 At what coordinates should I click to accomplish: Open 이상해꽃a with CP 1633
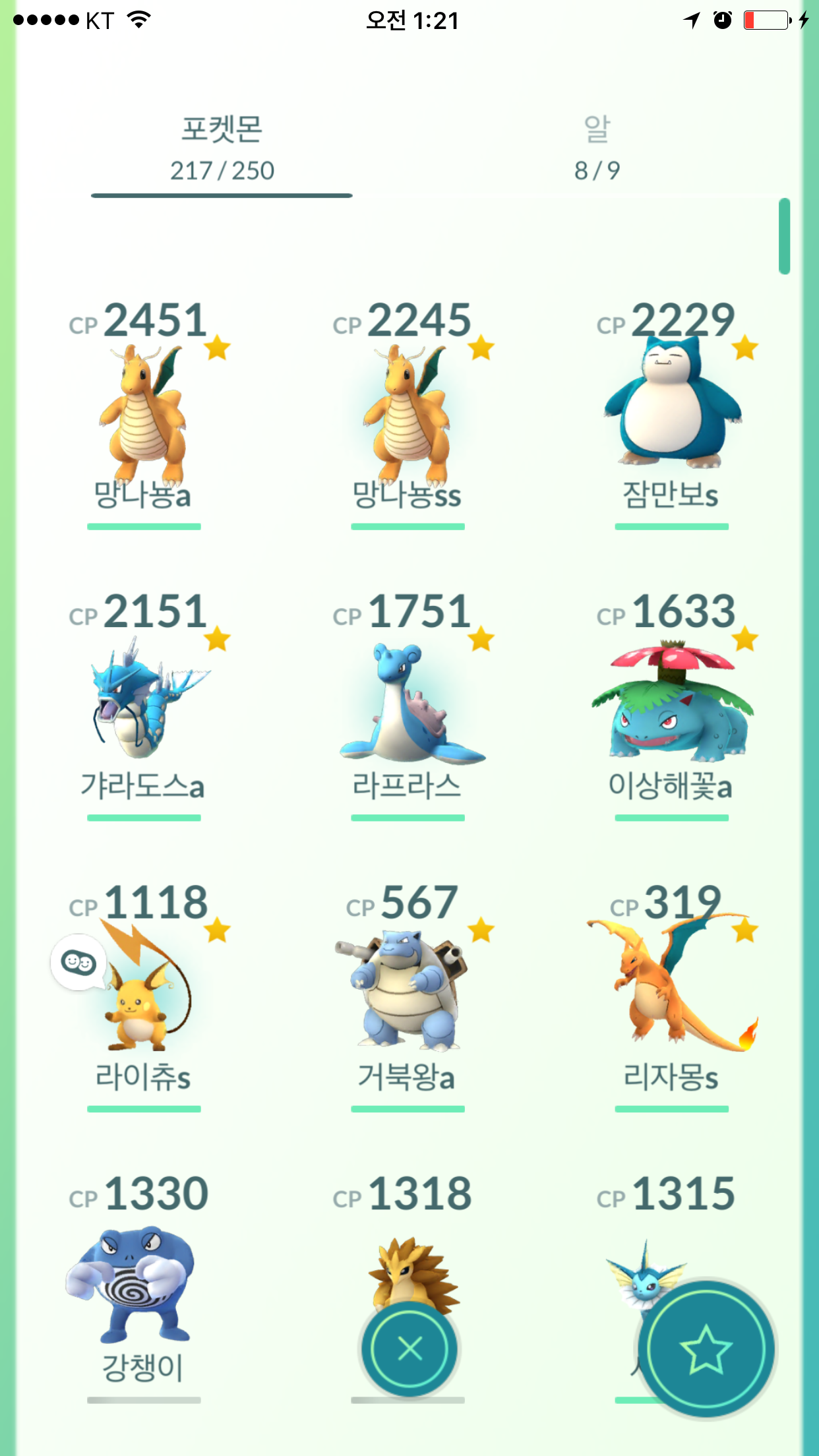pyautogui.click(x=671, y=705)
